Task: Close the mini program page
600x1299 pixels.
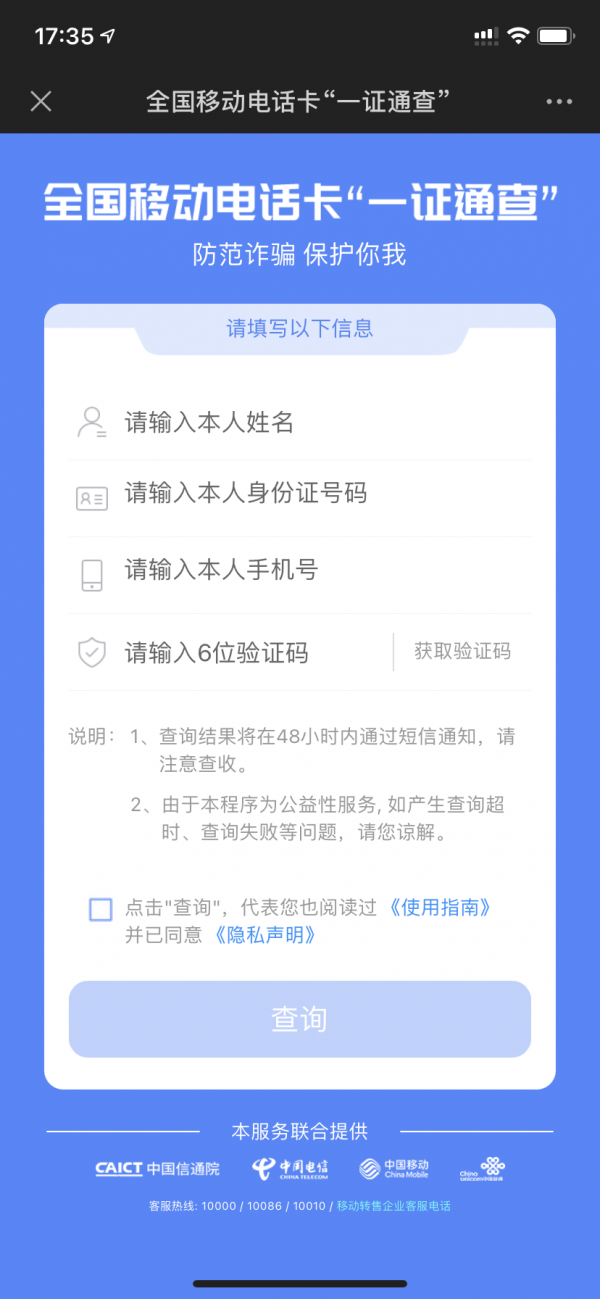Action: tap(40, 101)
